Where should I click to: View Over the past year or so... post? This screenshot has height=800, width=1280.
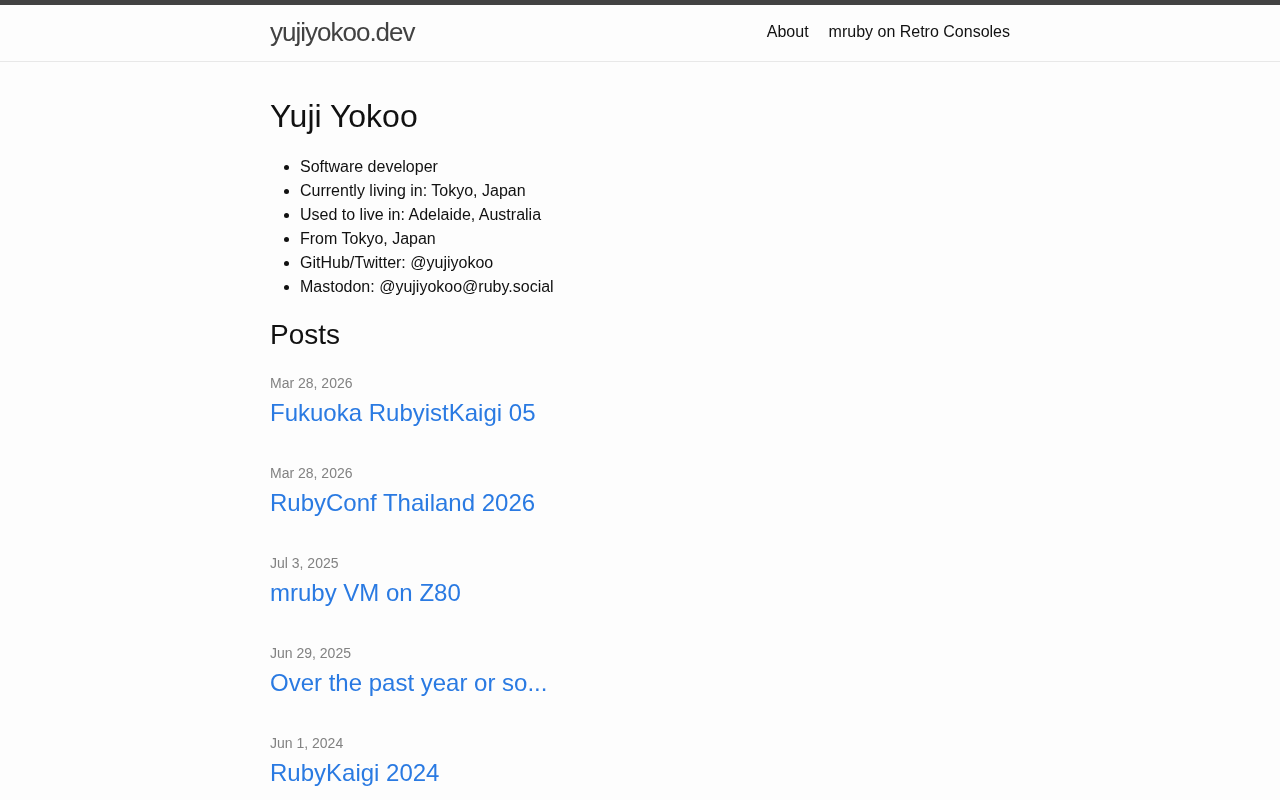[408, 683]
